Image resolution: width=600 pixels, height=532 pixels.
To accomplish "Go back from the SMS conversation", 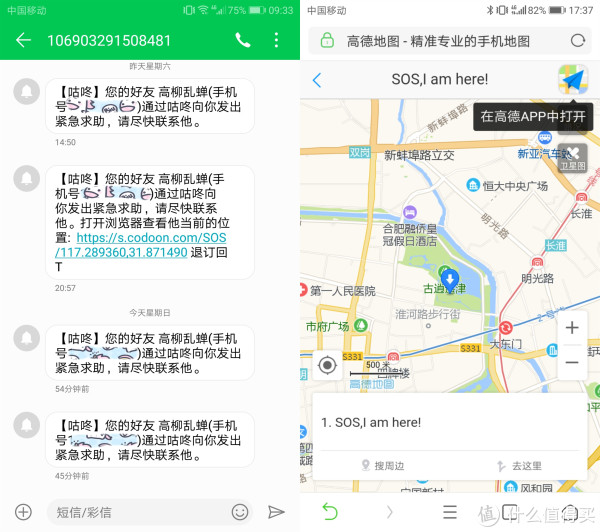I will point(23,41).
